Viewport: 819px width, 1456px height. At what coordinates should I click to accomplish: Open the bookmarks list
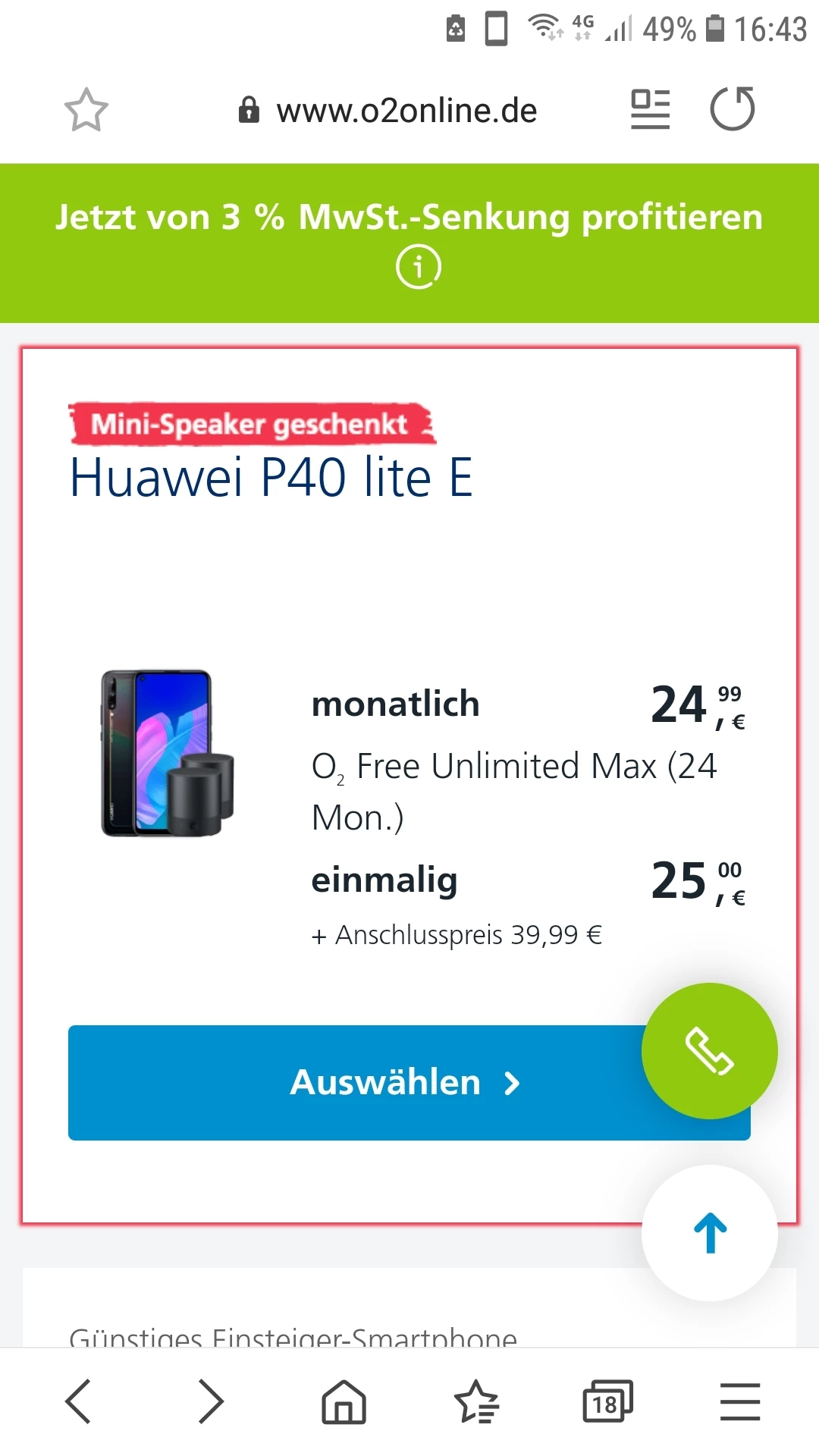point(476,1401)
